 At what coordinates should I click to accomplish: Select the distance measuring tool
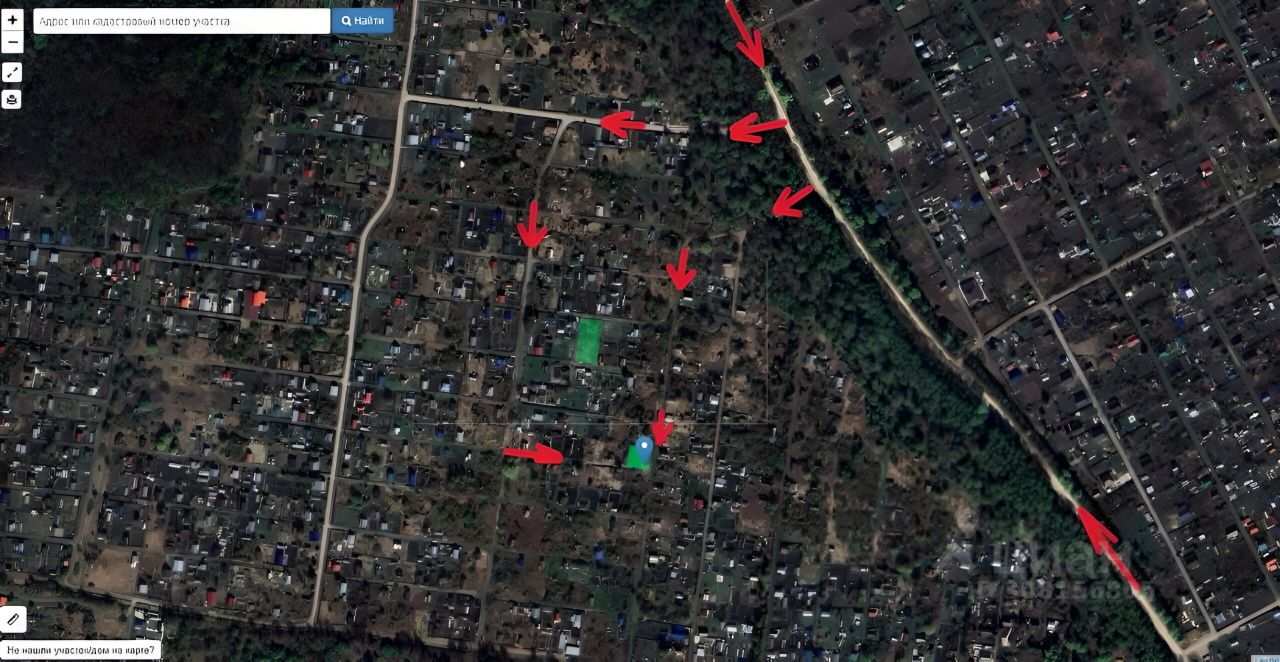pyautogui.click(x=12, y=72)
